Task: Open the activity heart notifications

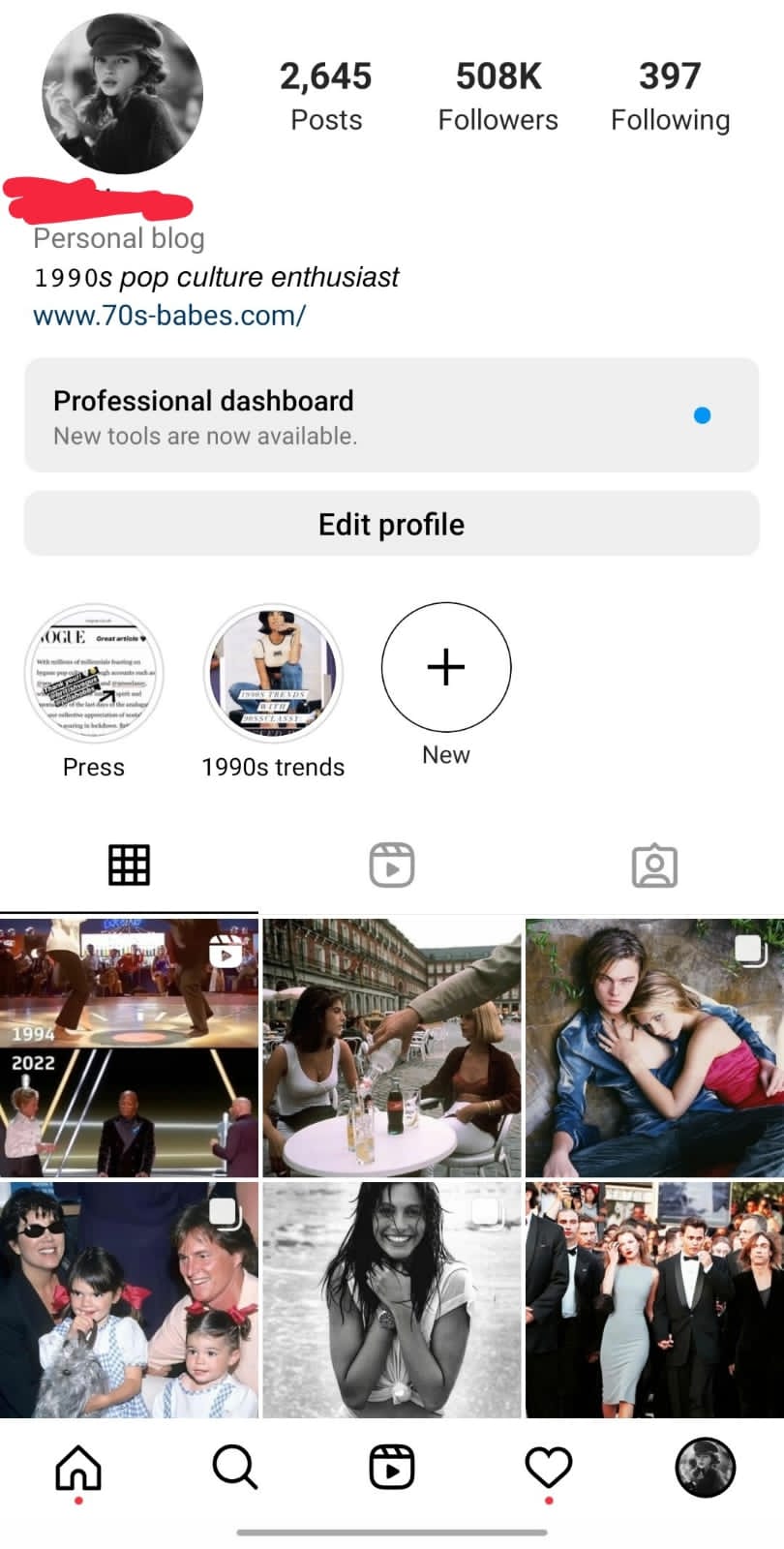Action: pyautogui.click(x=549, y=1468)
